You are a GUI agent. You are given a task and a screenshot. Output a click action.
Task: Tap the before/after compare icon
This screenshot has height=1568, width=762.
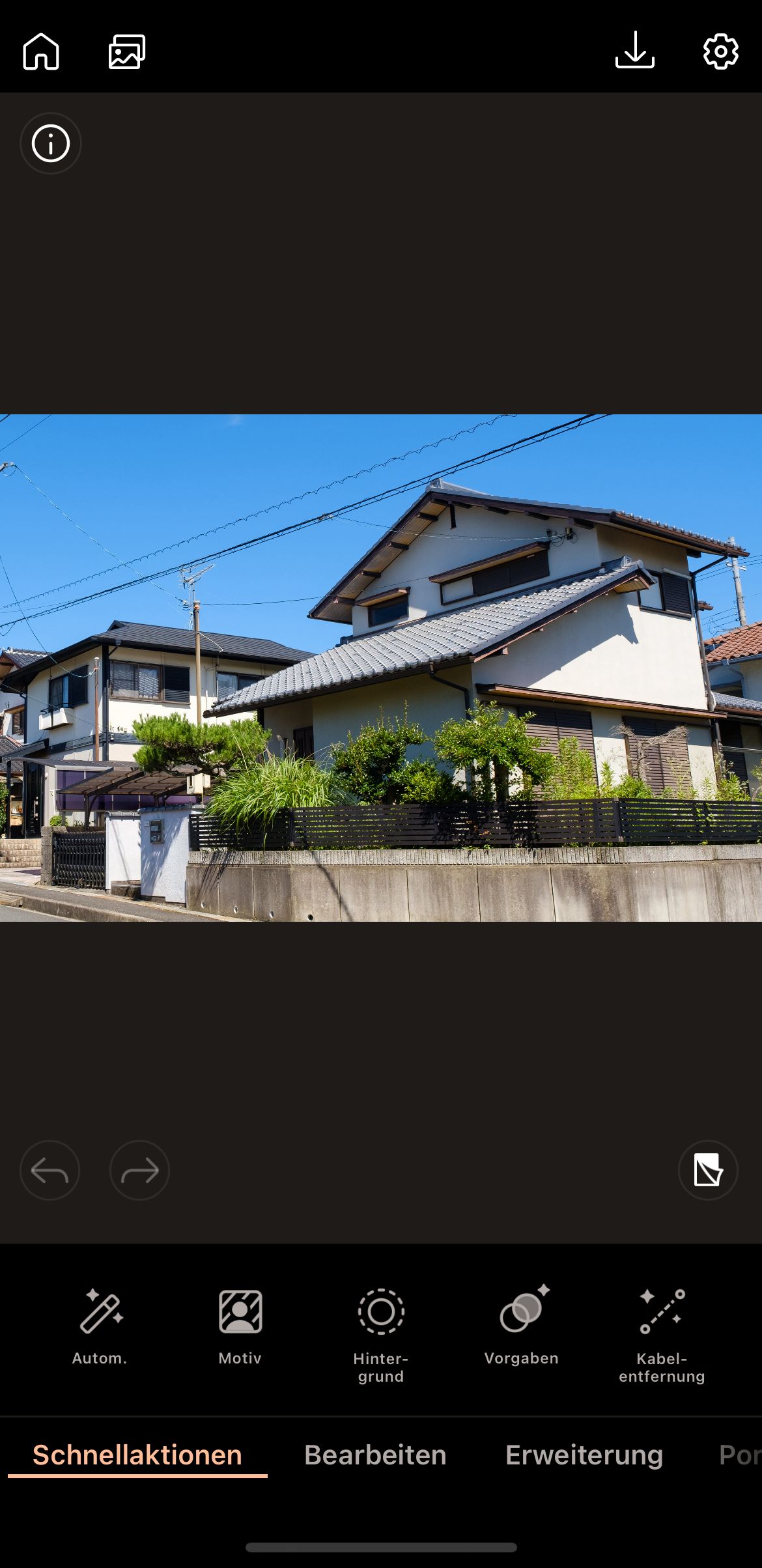tap(708, 1171)
